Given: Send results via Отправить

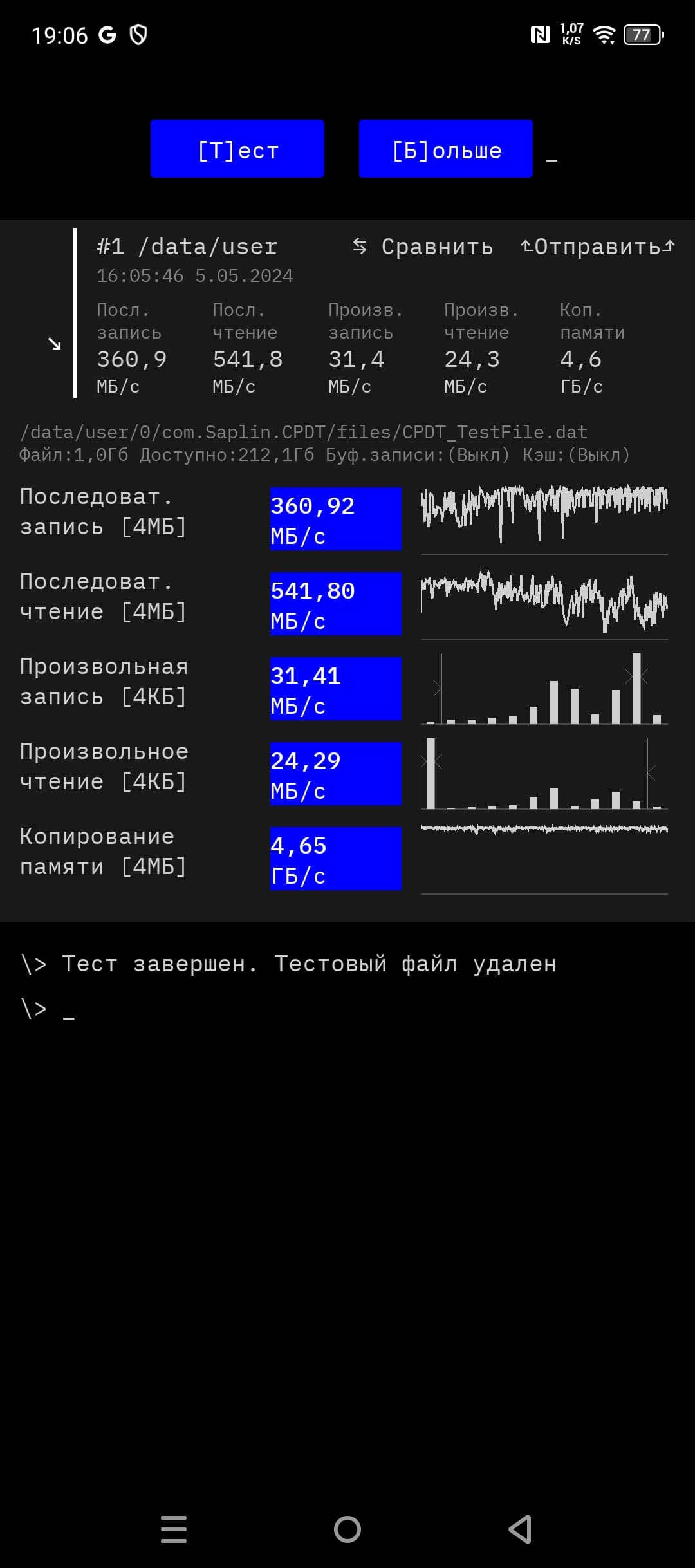Looking at the screenshot, I should click(x=597, y=247).
